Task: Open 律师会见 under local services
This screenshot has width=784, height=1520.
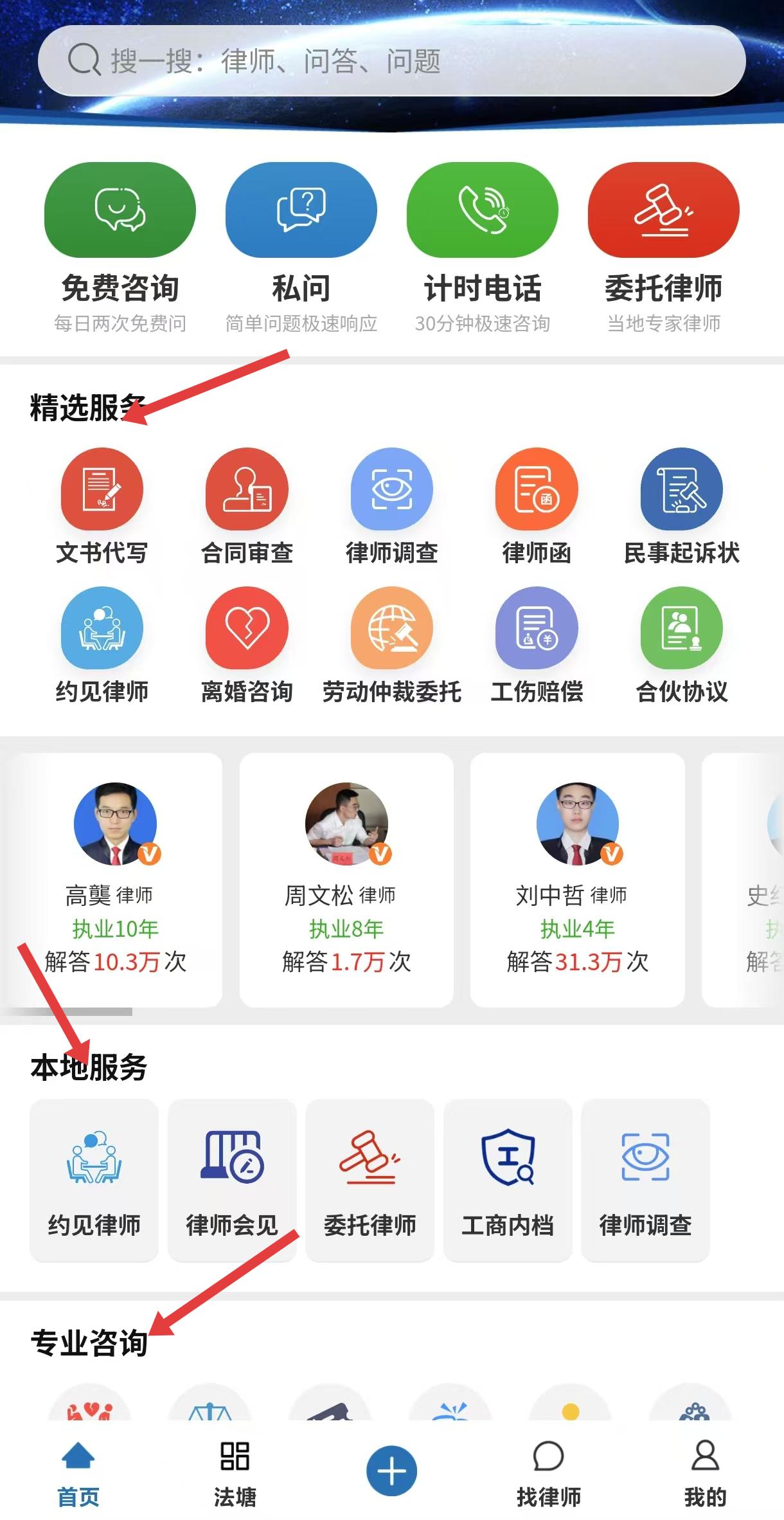Action: 231,1181
